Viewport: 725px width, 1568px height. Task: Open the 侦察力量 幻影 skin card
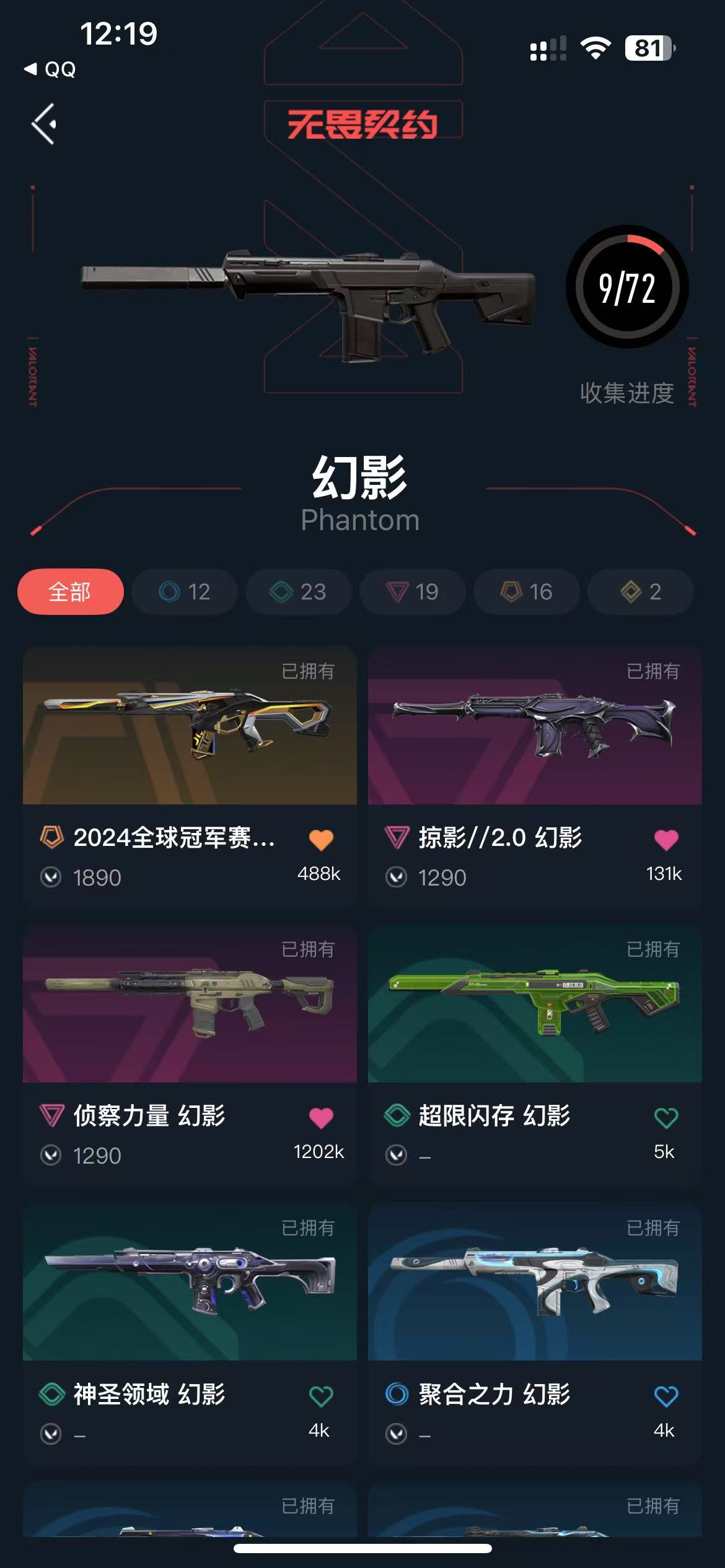(190, 1055)
